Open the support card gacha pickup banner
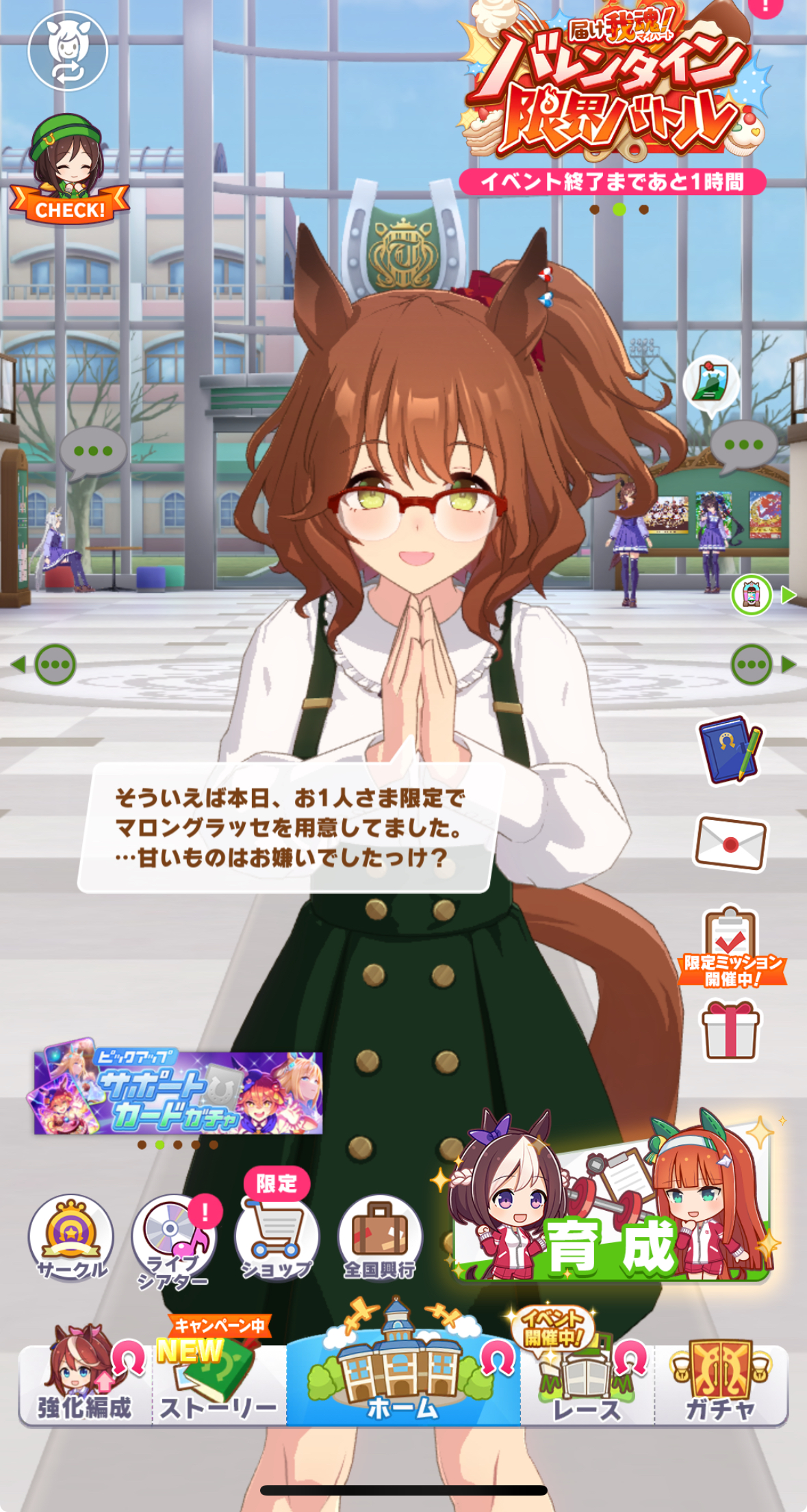Viewport: 807px width, 1512px height. 178,1092
